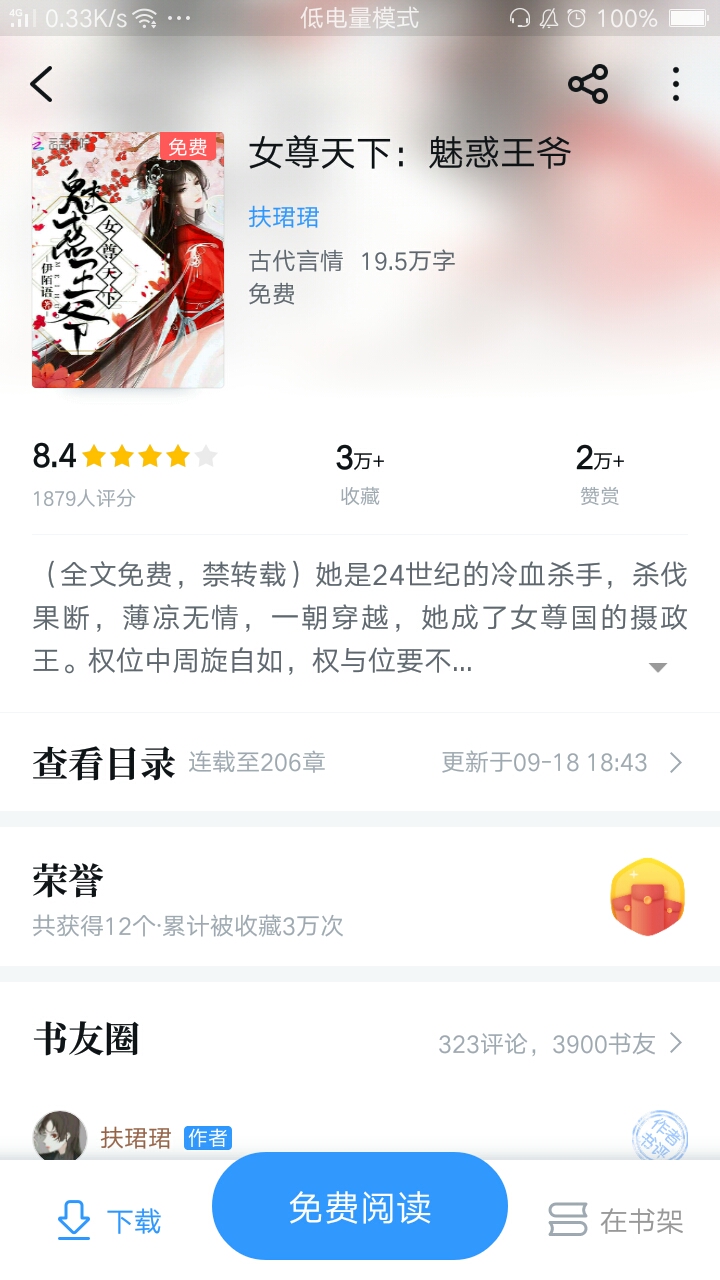
Task: Open the three-dot overflow menu
Action: pyautogui.click(x=676, y=85)
